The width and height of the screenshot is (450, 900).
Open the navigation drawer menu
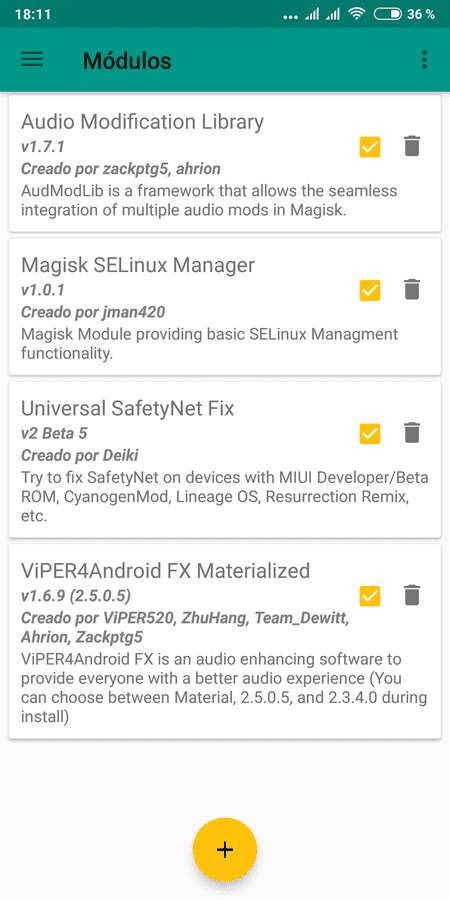point(32,60)
